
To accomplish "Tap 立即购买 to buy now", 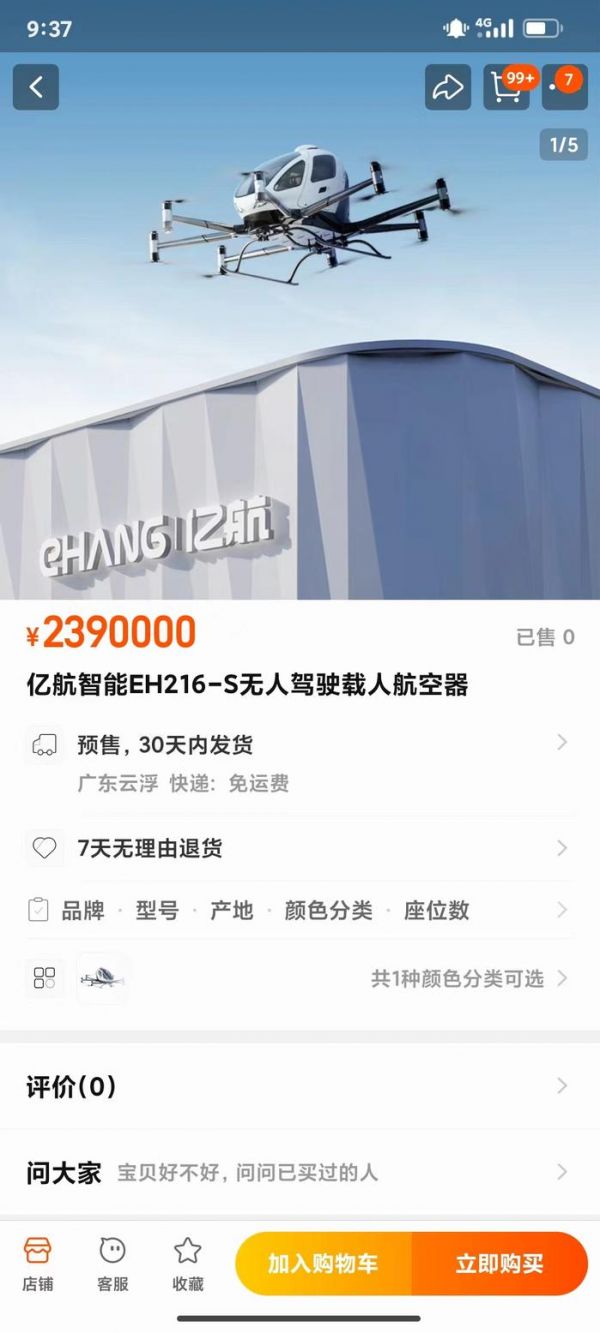I will pyautogui.click(x=499, y=1264).
